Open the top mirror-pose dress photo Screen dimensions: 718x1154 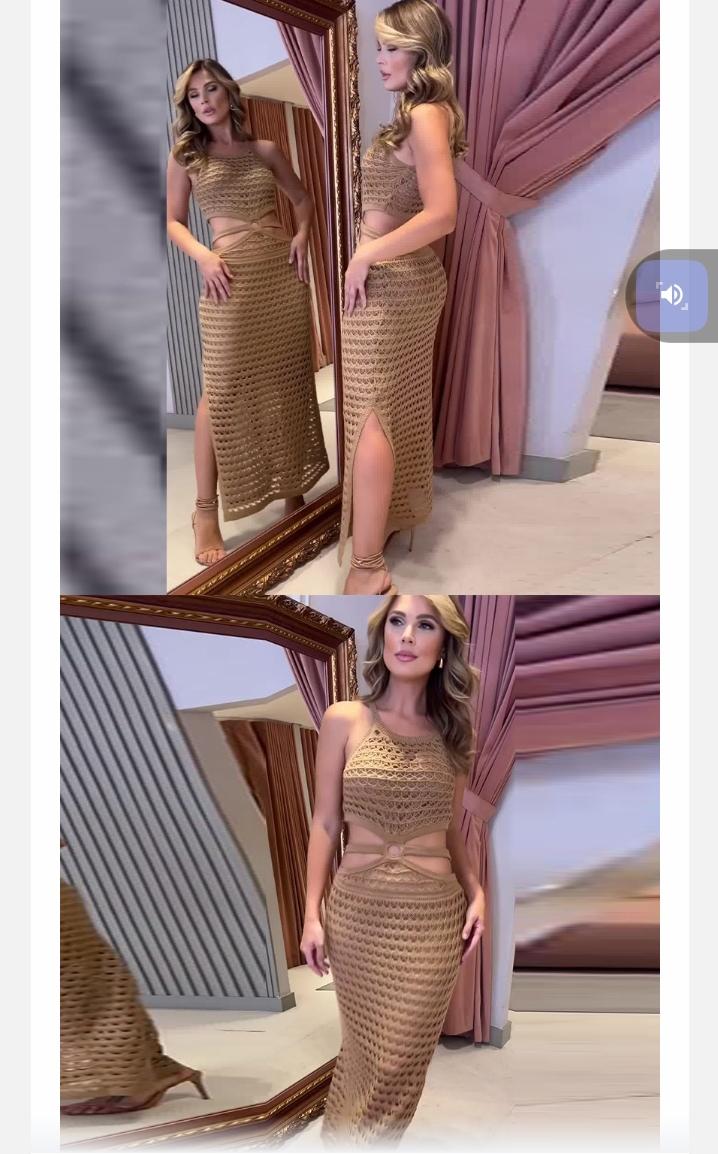point(359,296)
